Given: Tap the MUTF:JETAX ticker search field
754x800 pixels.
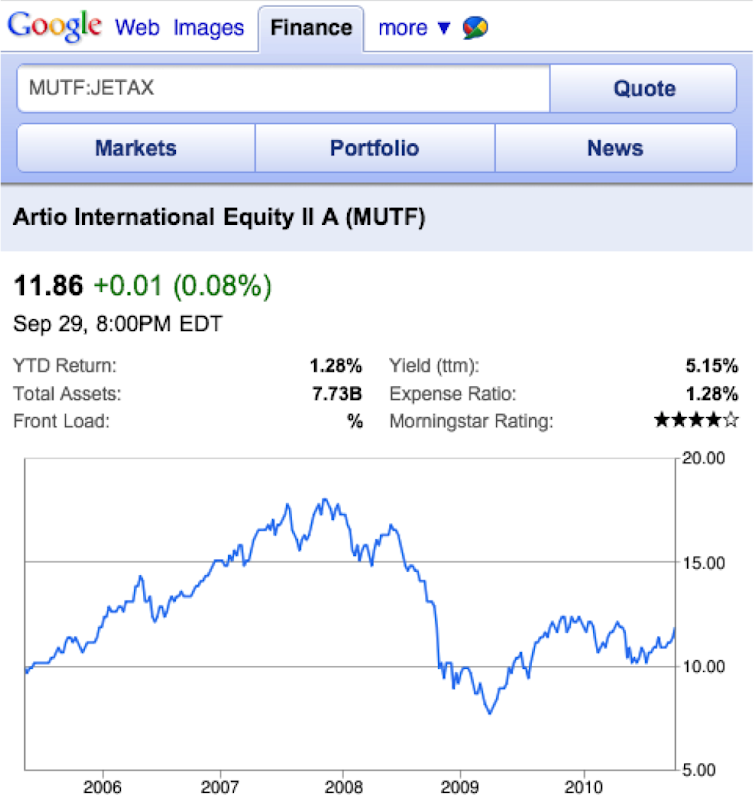Looking at the screenshot, I should click(x=283, y=88).
